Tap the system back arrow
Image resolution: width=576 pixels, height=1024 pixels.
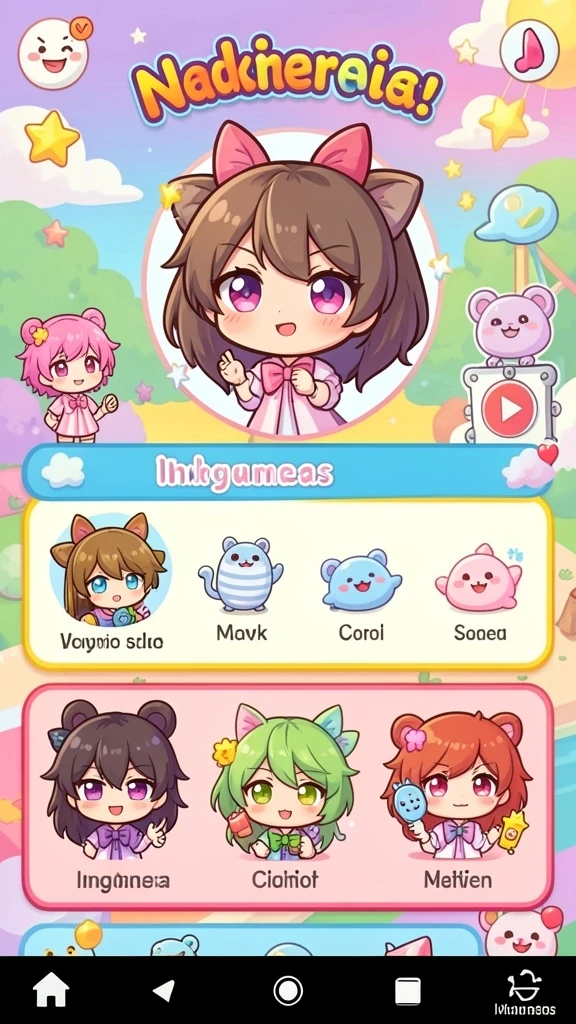point(164,991)
